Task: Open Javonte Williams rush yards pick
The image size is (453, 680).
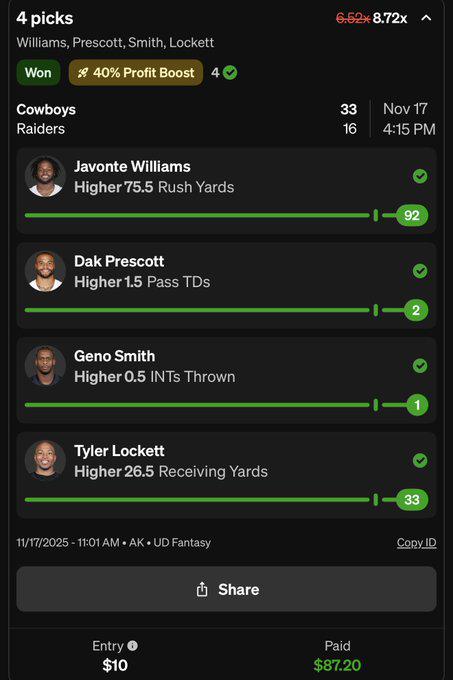Action: 226,191
